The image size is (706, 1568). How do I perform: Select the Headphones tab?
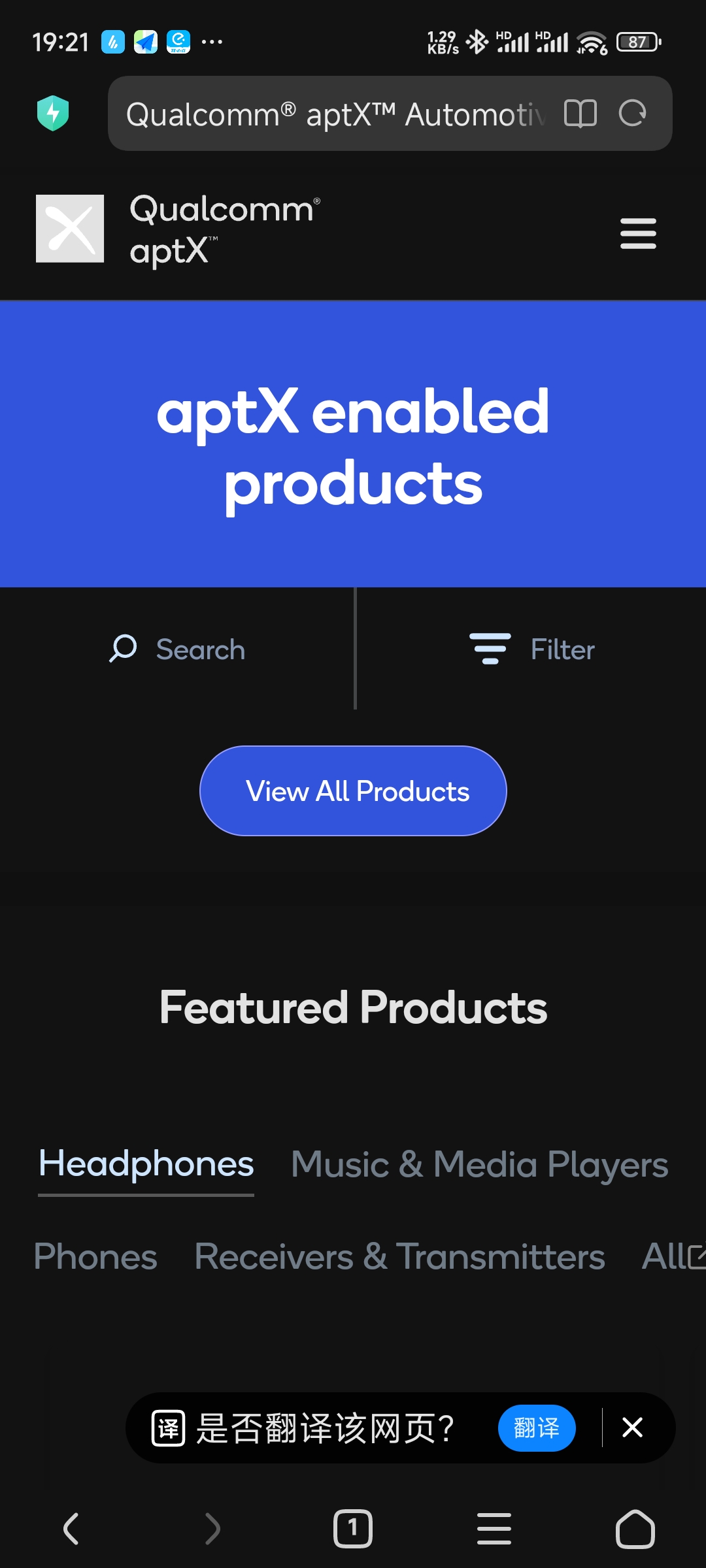[x=146, y=1164]
